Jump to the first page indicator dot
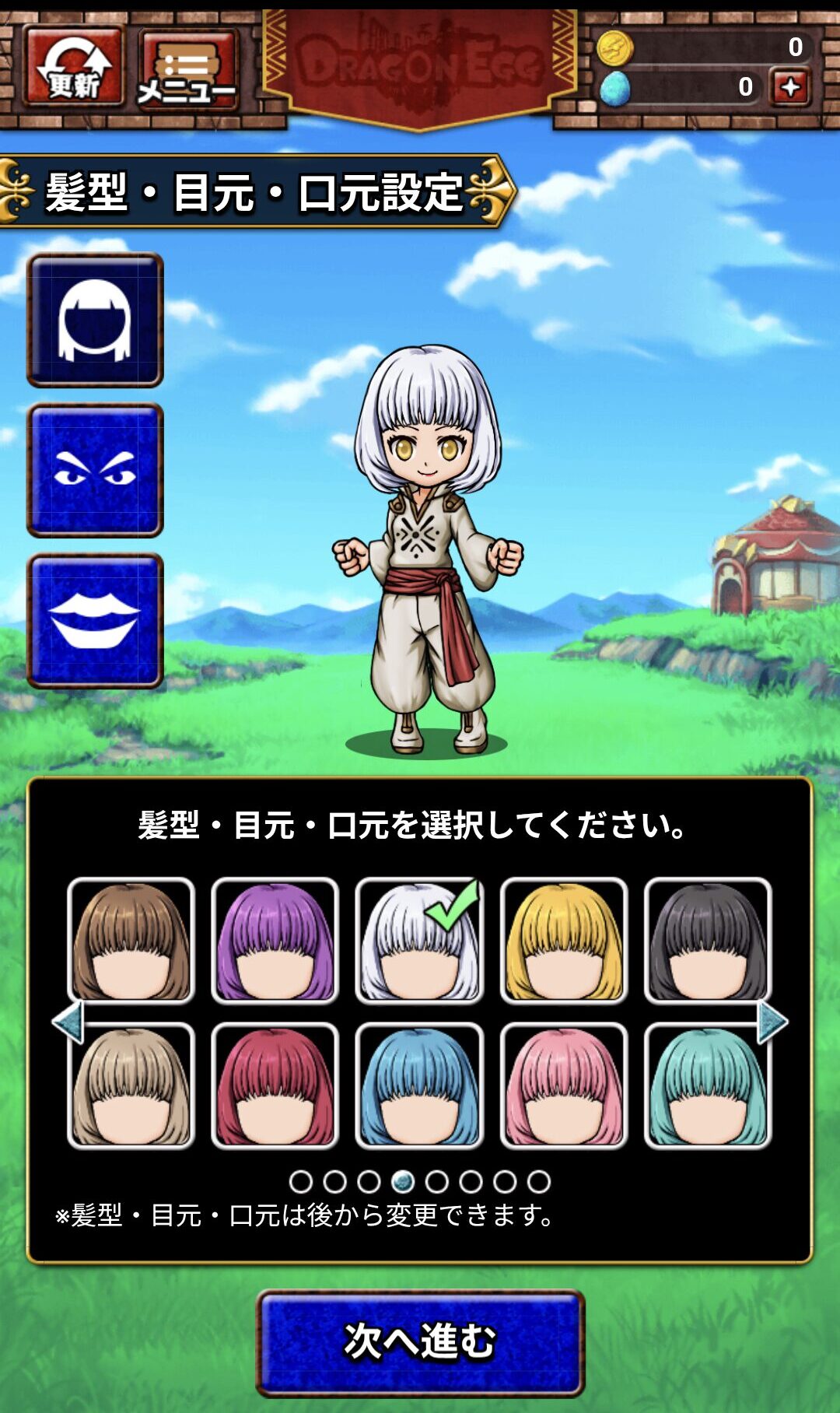This screenshot has height=1413, width=840. pos(300,1181)
